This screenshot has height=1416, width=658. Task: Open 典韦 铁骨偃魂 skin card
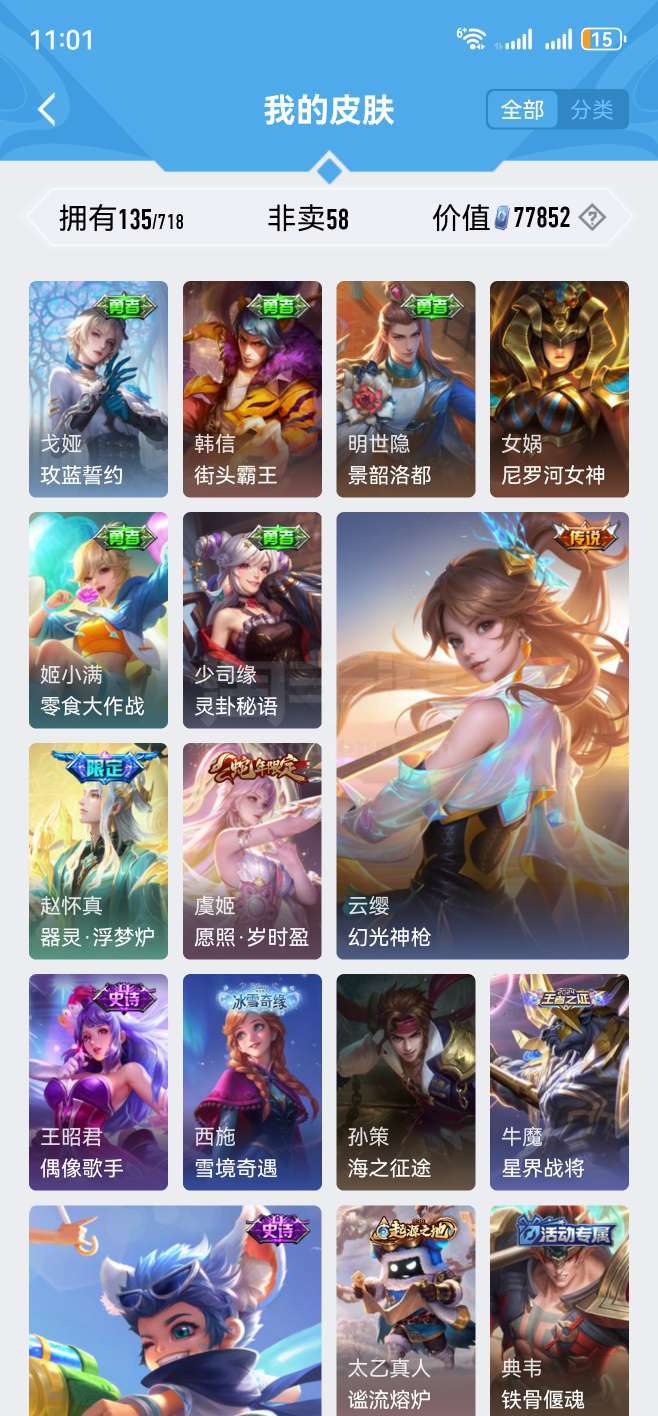pyautogui.click(x=559, y=1310)
